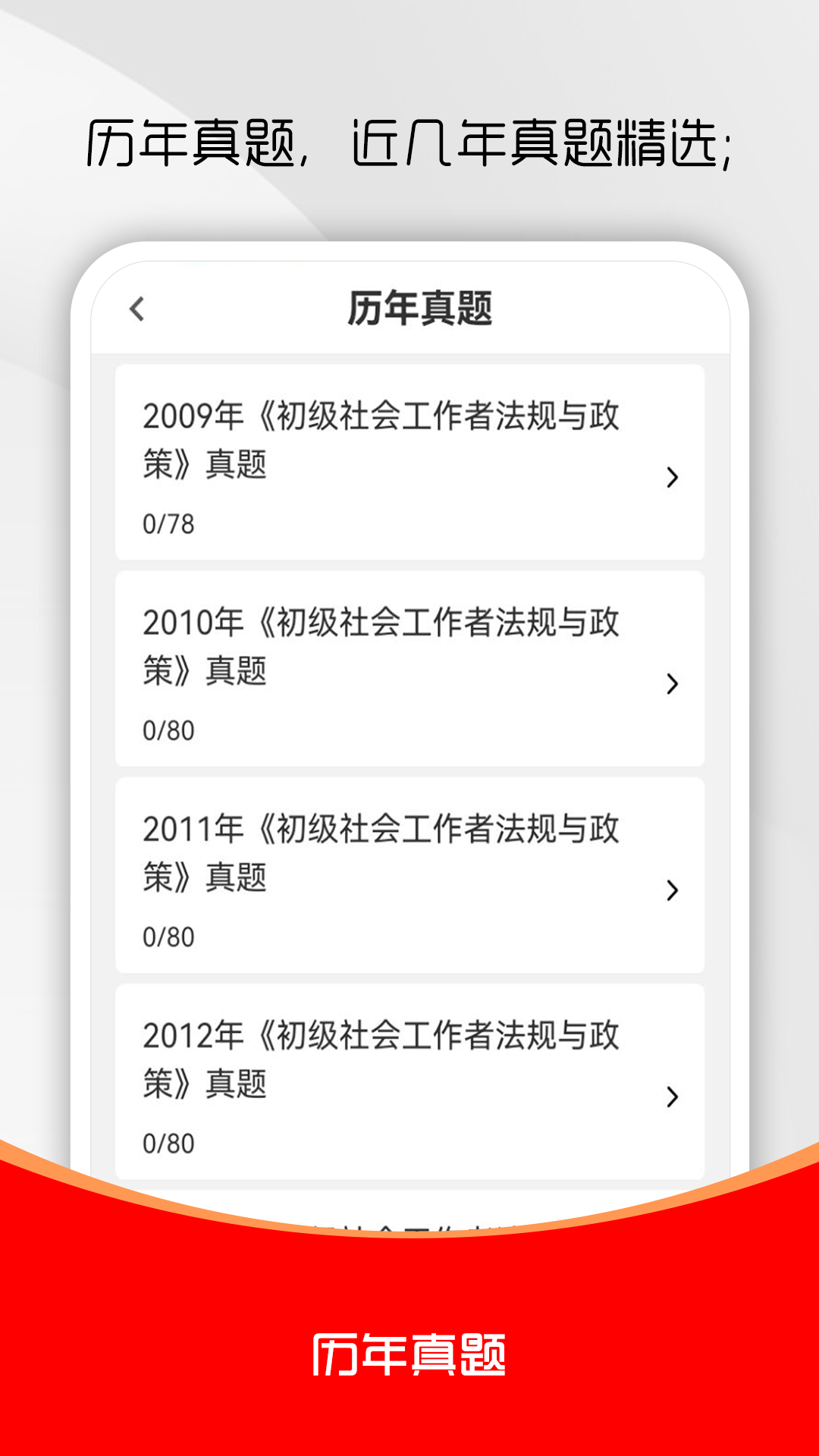Image resolution: width=819 pixels, height=1456 pixels.
Task: Open the 2009 exam via its right chevron
Action: tap(672, 478)
